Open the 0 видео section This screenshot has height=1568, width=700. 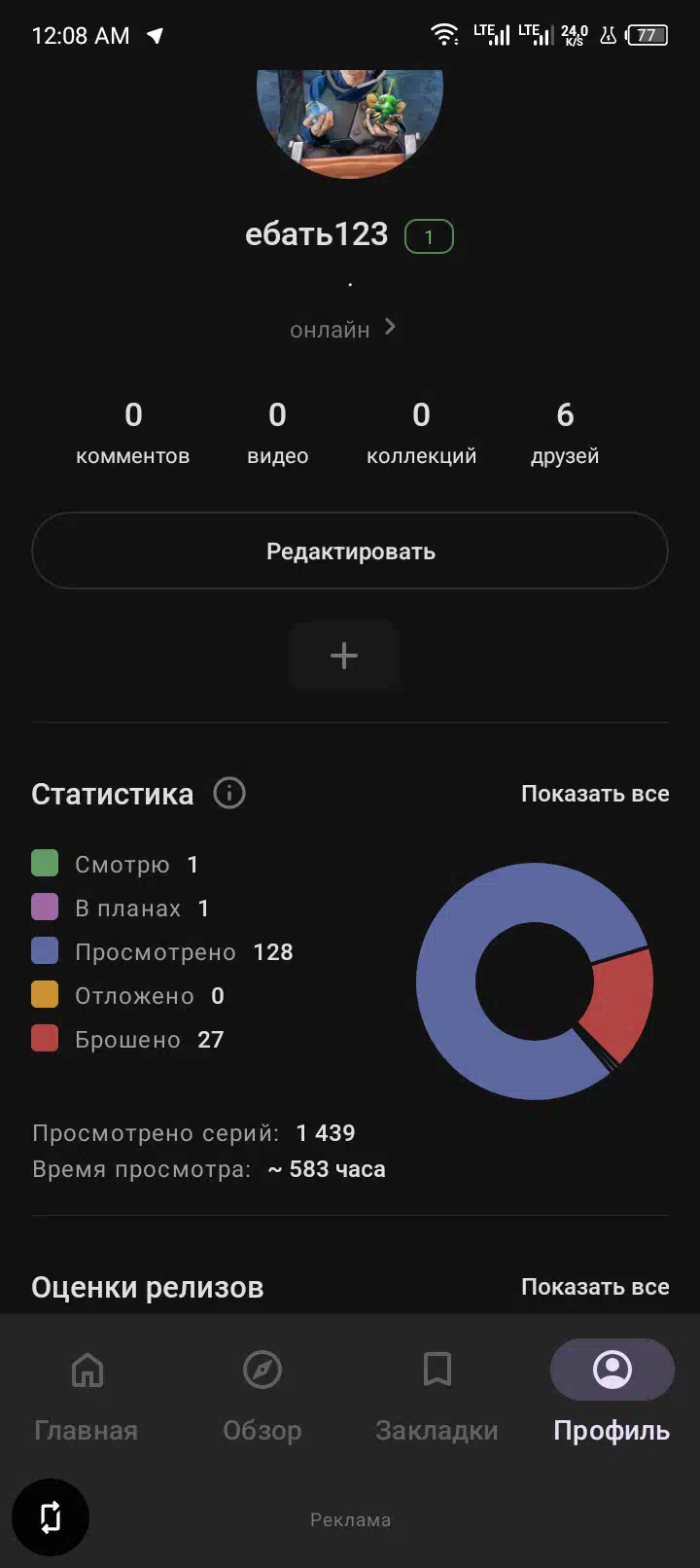click(x=277, y=433)
